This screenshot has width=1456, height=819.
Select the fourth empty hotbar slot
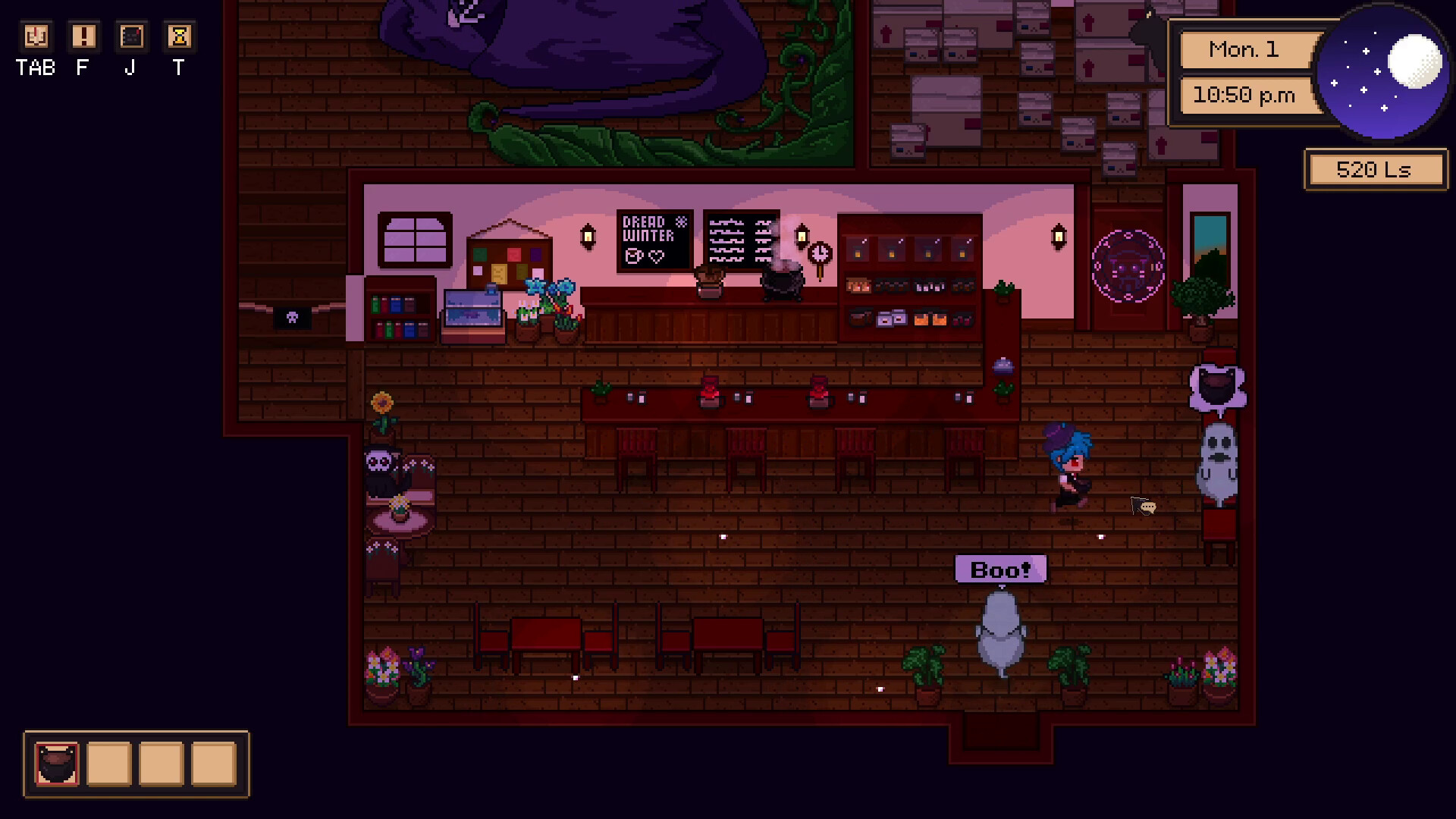213,764
